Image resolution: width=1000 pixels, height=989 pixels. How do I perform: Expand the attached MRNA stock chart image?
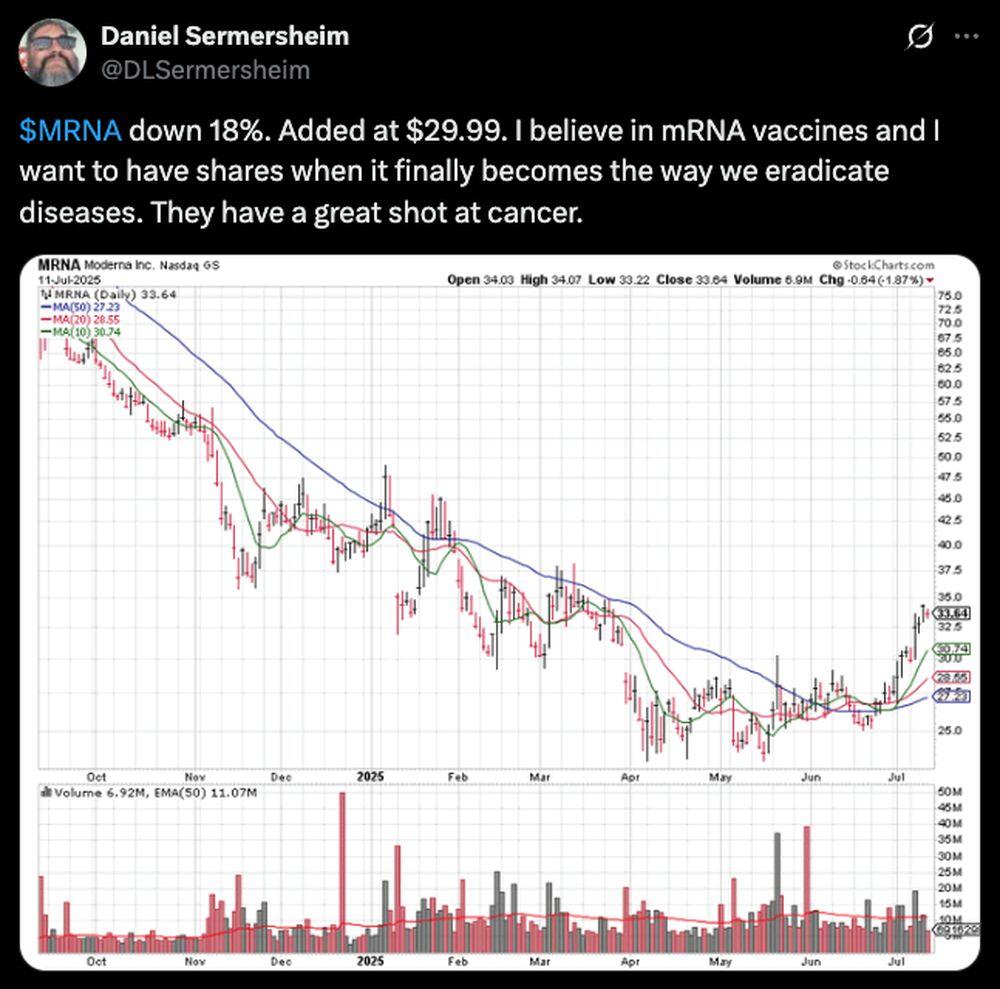tap(498, 610)
